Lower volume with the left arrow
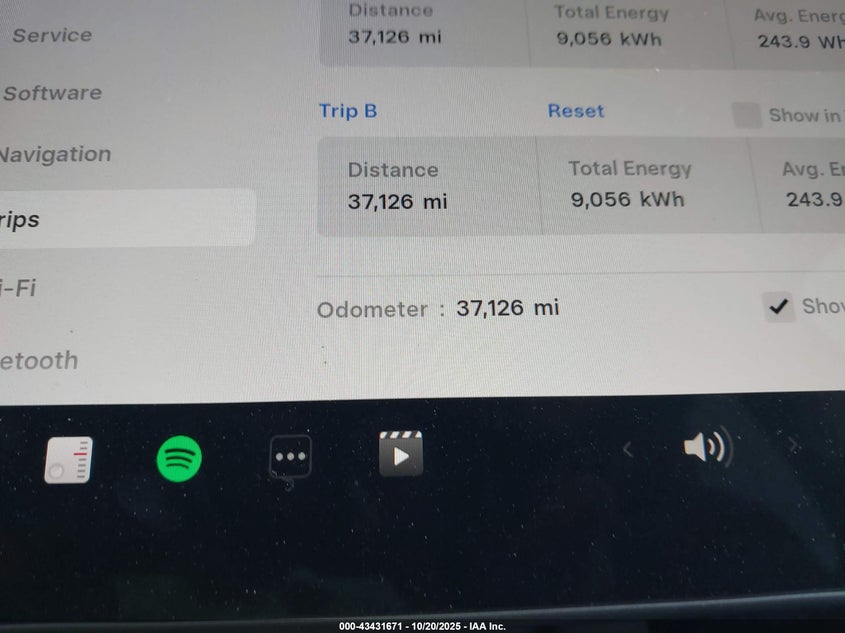 pyautogui.click(x=627, y=450)
